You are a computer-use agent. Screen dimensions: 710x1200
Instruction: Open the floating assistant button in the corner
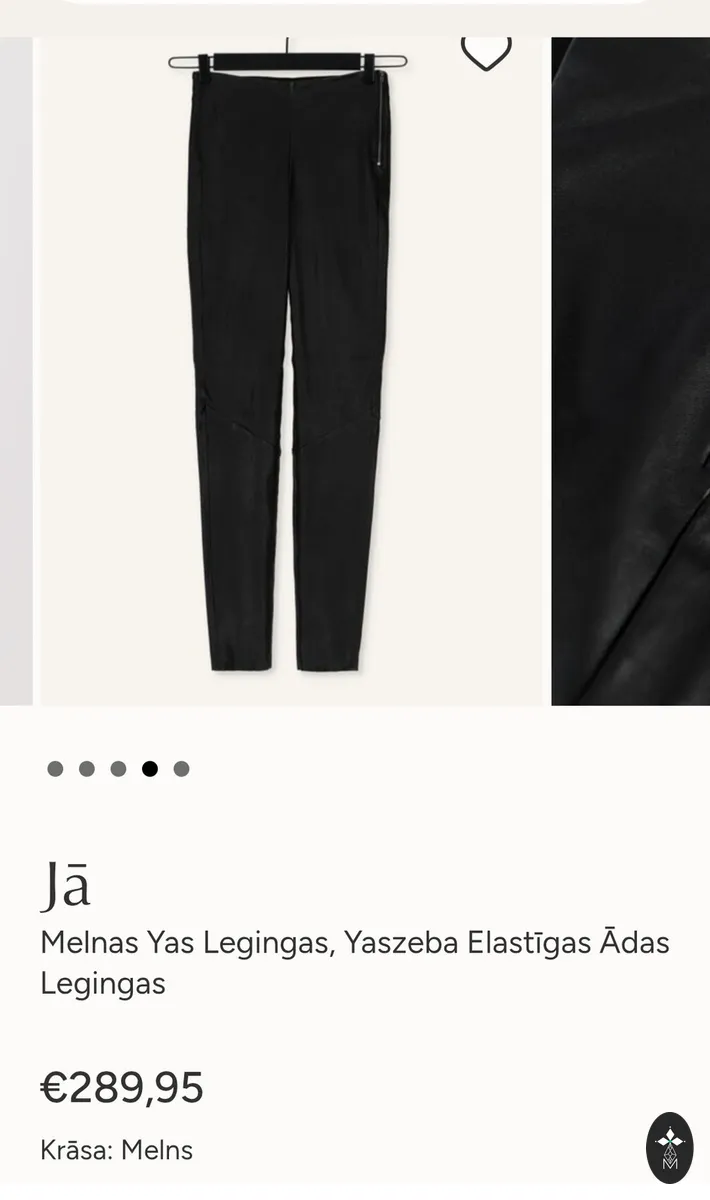click(670, 1148)
